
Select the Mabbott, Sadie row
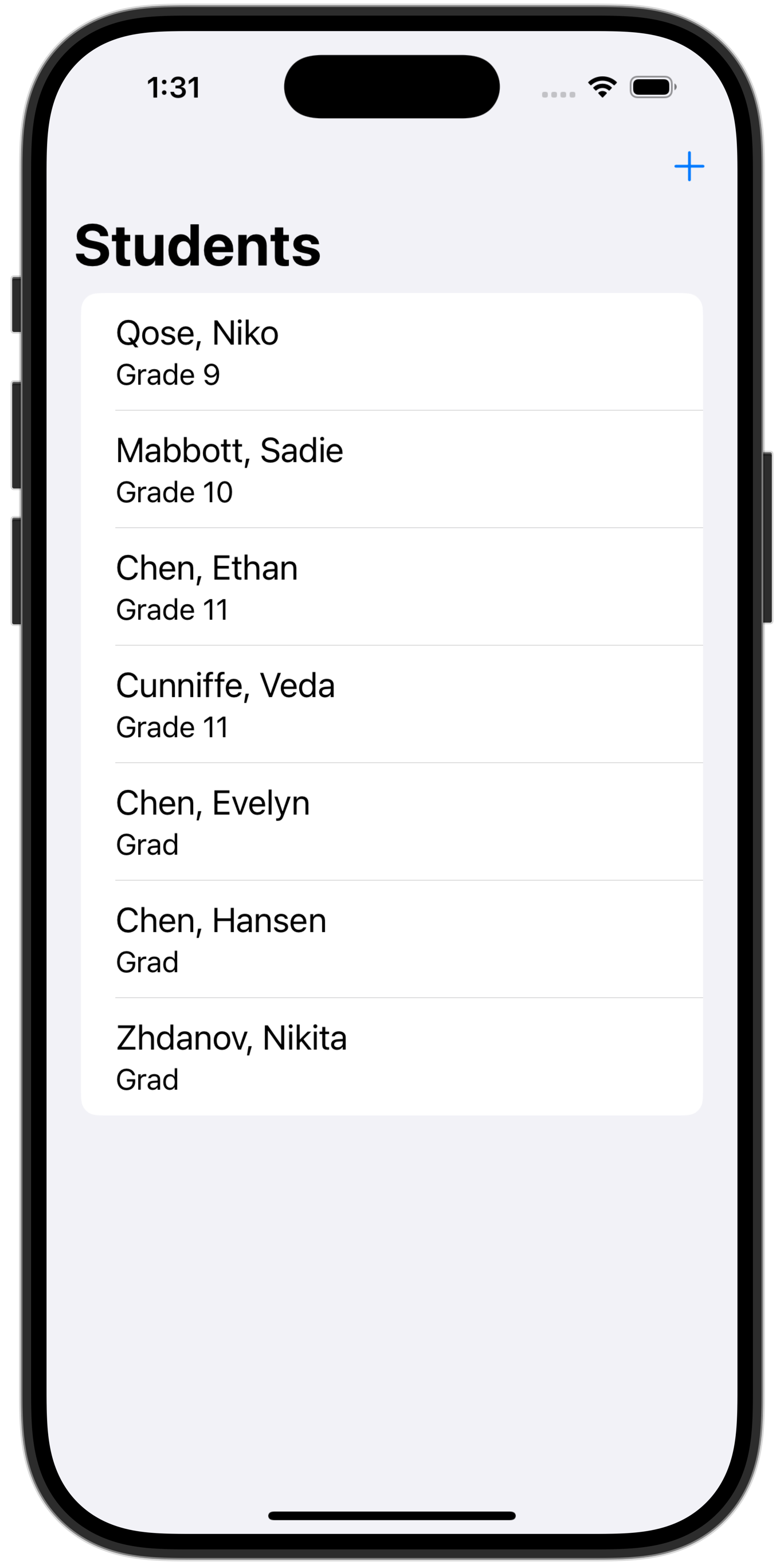(391, 469)
